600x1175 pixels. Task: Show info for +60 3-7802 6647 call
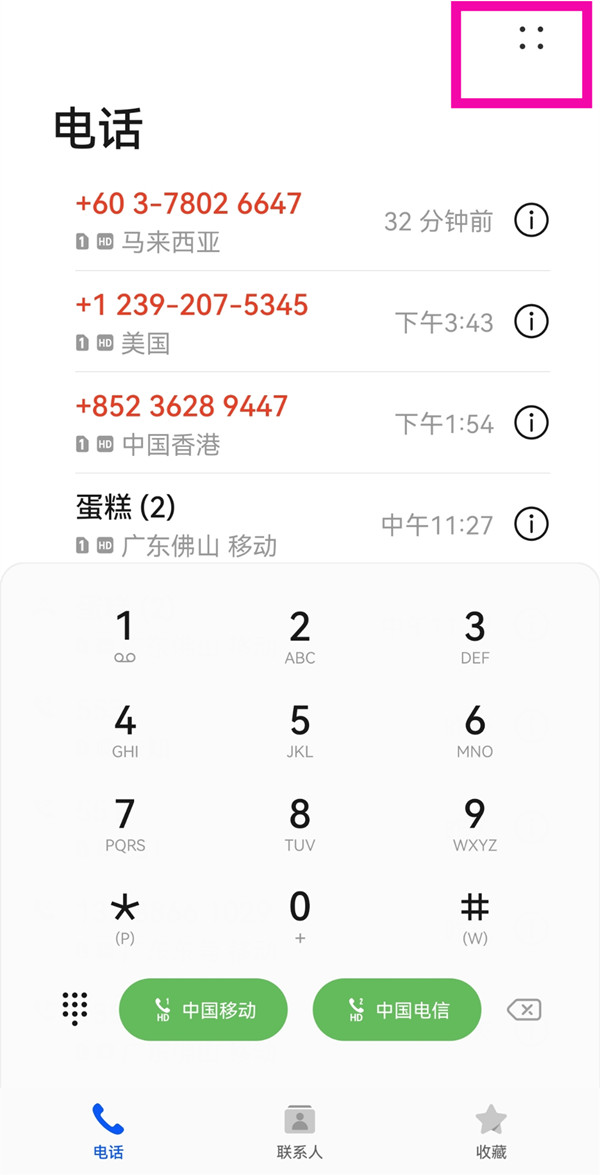[531, 220]
